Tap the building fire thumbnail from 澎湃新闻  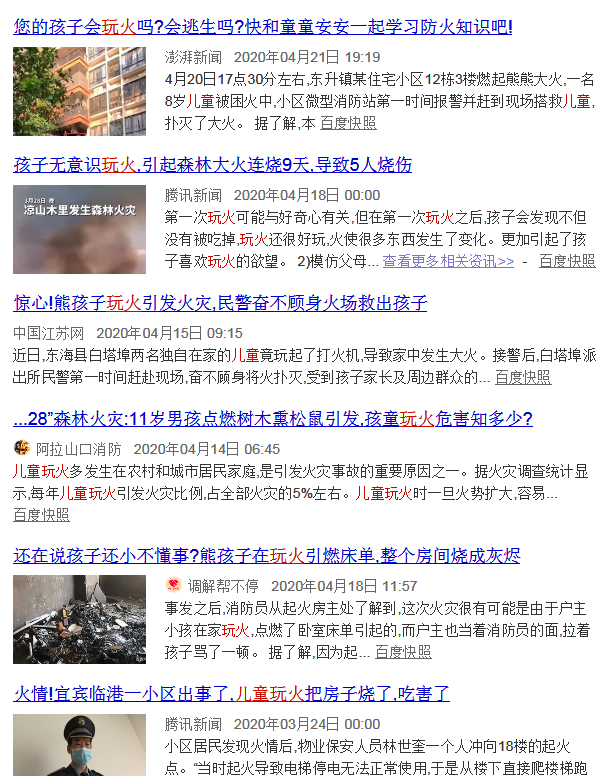click(79, 91)
